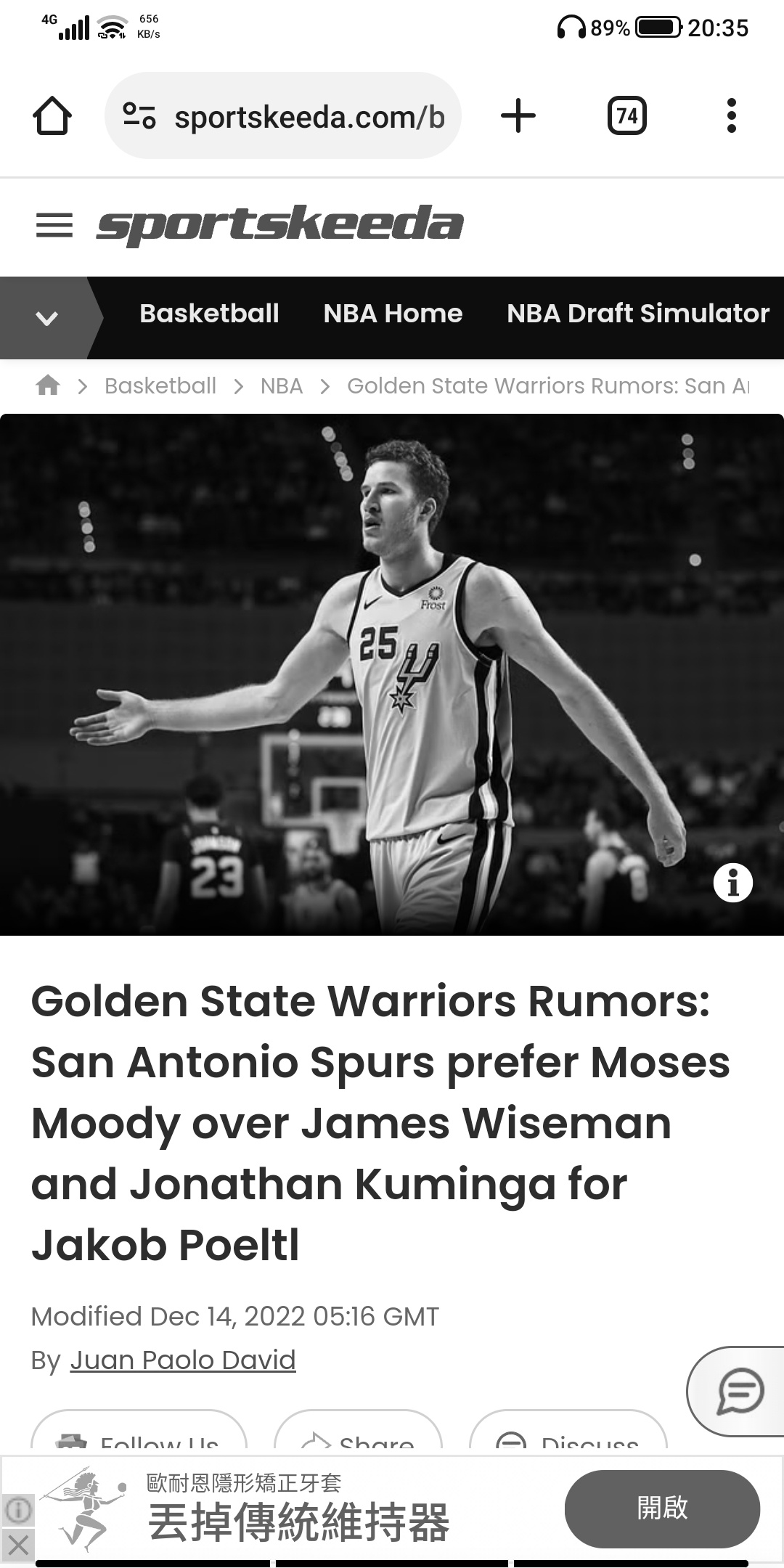
Task: Open the Basketball breadcrumb link
Action: (x=160, y=385)
